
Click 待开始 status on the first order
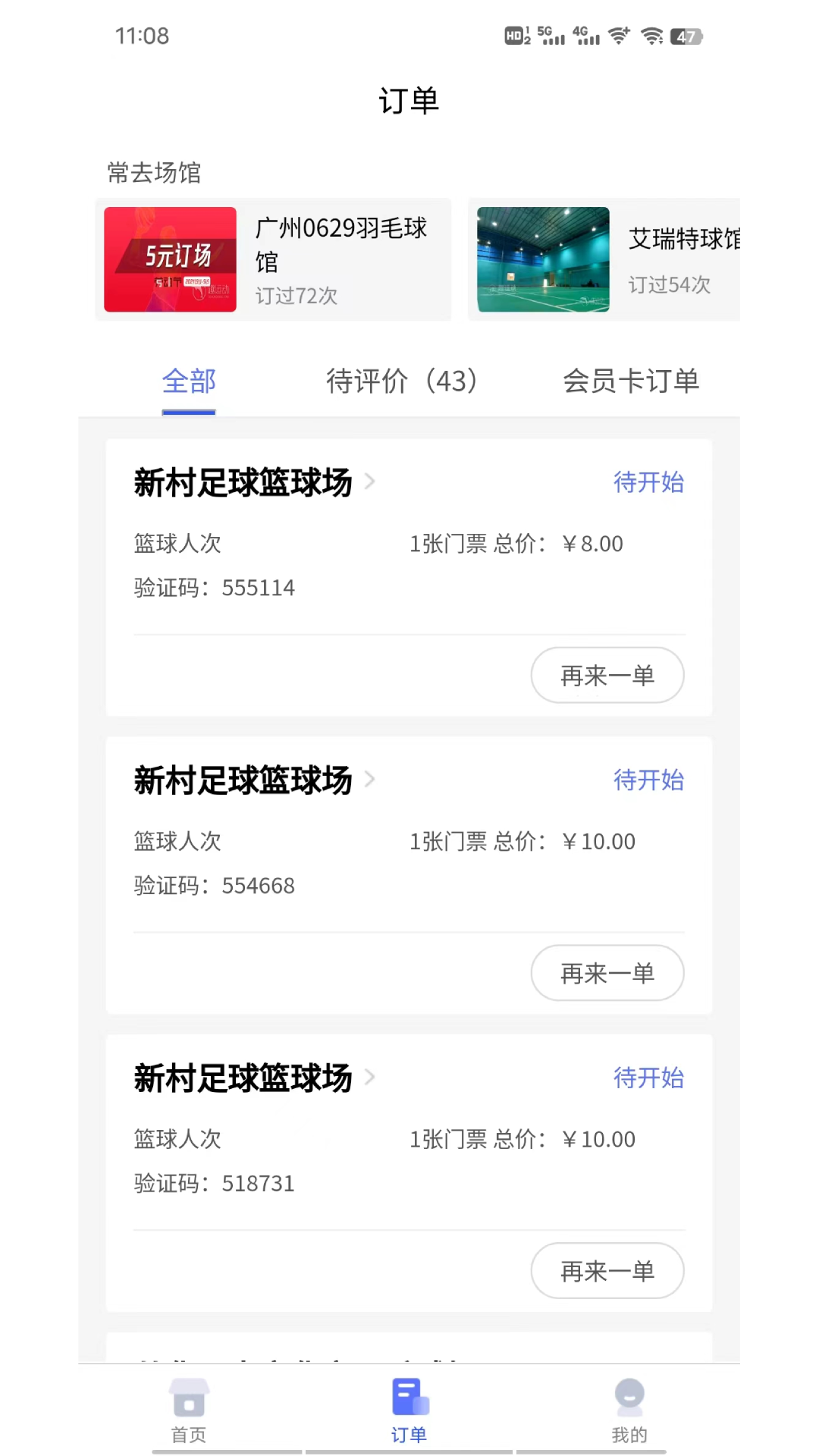pyautogui.click(x=648, y=482)
